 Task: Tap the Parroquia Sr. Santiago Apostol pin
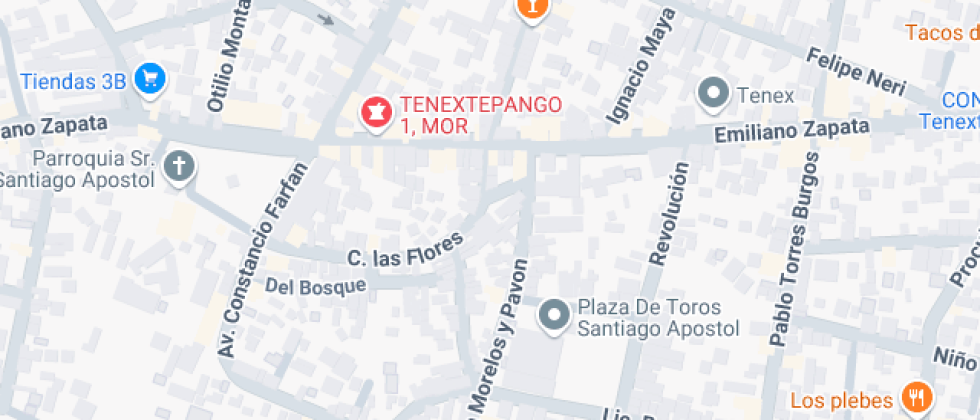178,167
